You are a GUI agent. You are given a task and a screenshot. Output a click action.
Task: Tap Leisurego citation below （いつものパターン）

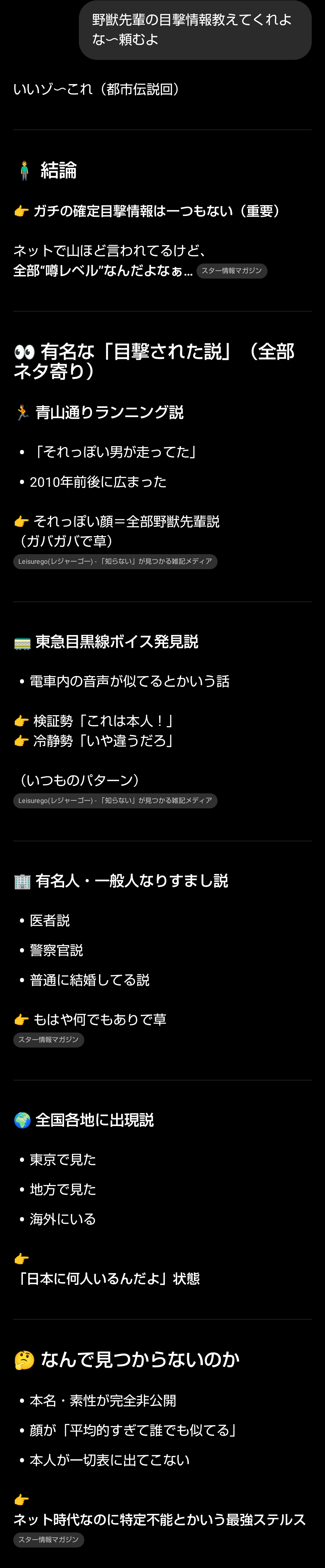[x=115, y=801]
